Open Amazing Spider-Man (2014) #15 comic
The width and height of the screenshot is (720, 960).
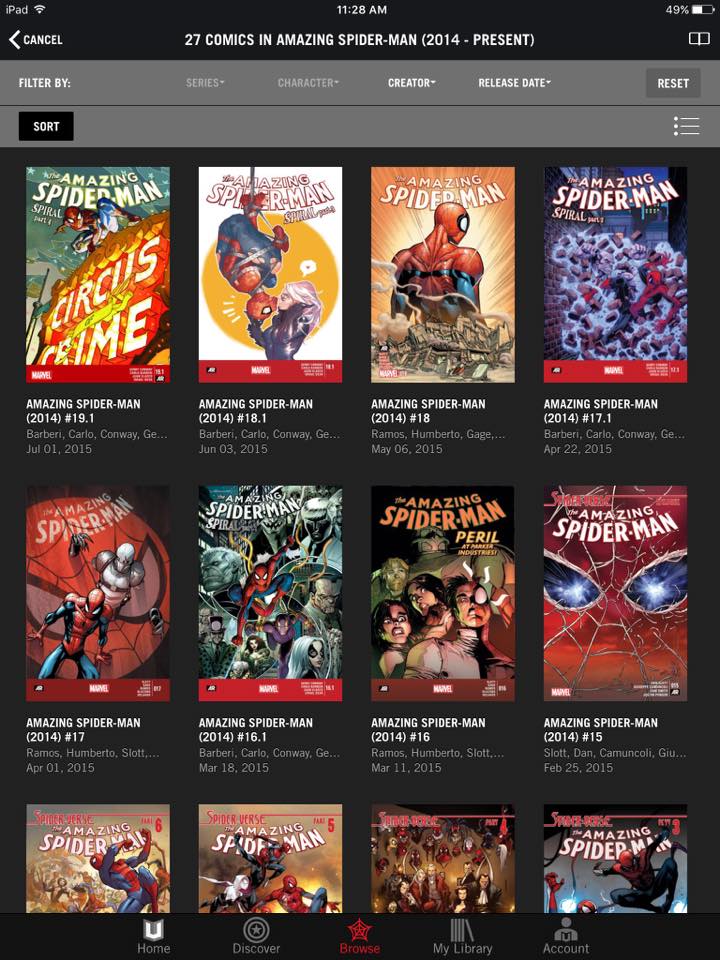pos(615,594)
